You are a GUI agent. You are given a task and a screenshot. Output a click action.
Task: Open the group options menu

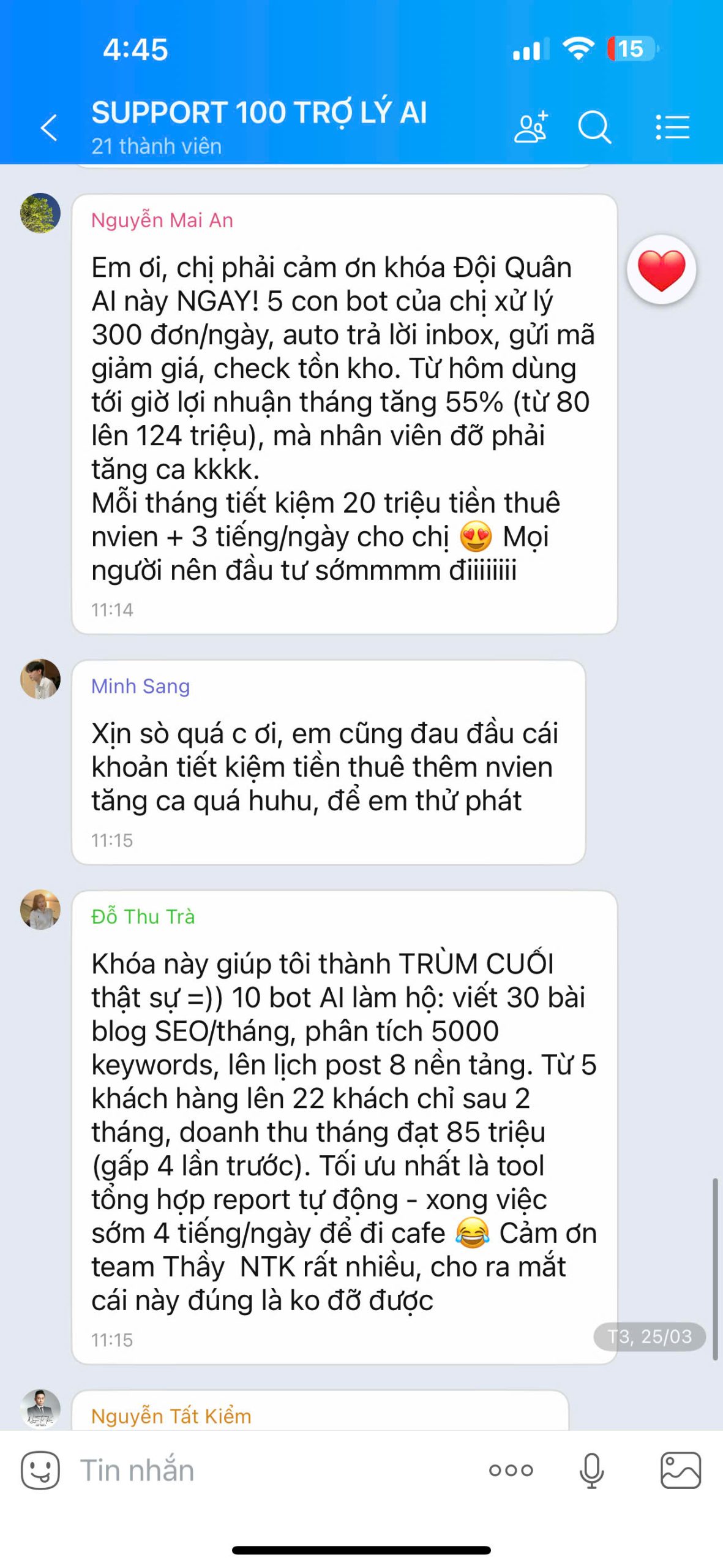point(672,127)
